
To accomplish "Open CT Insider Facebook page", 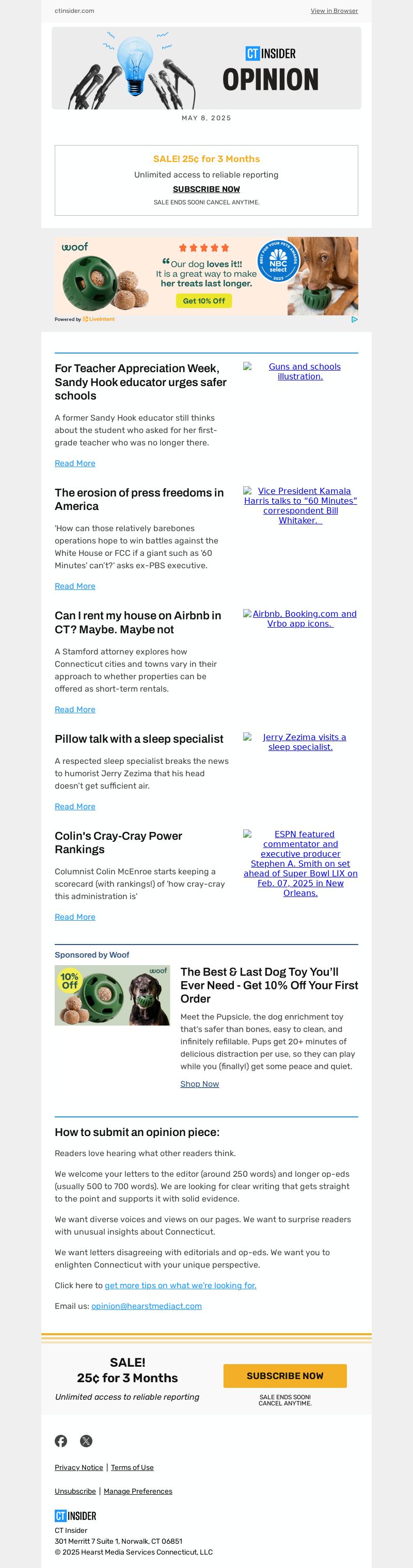I will pos(61,1441).
